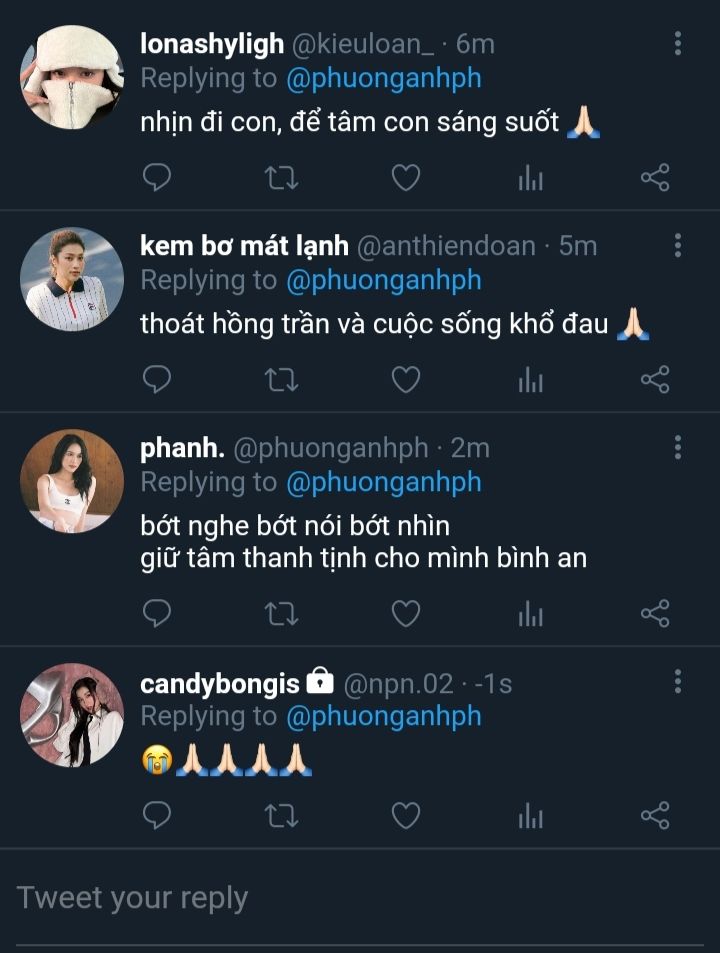Like the tweet by kem bơ mát lạnh
720x953 pixels.
405,380
